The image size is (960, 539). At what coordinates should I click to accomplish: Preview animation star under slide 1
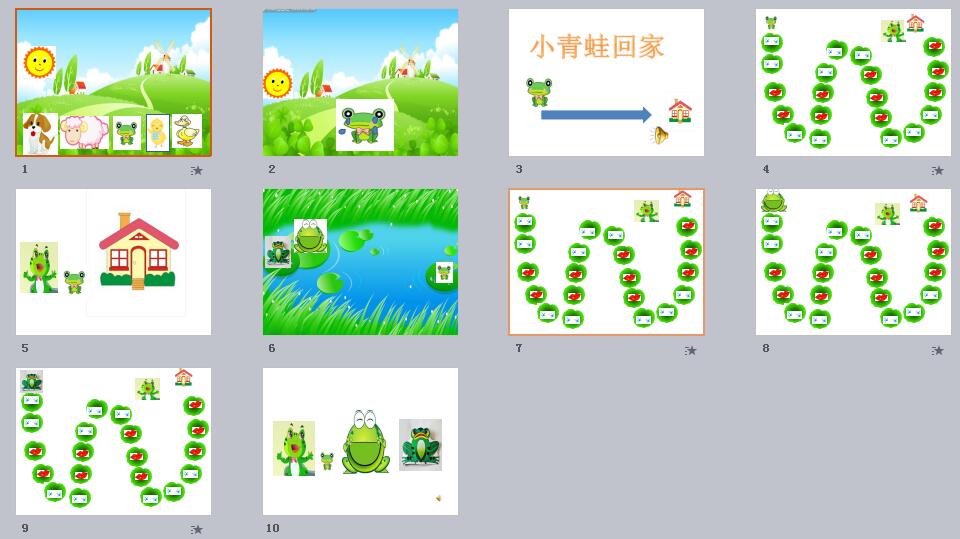coord(197,171)
